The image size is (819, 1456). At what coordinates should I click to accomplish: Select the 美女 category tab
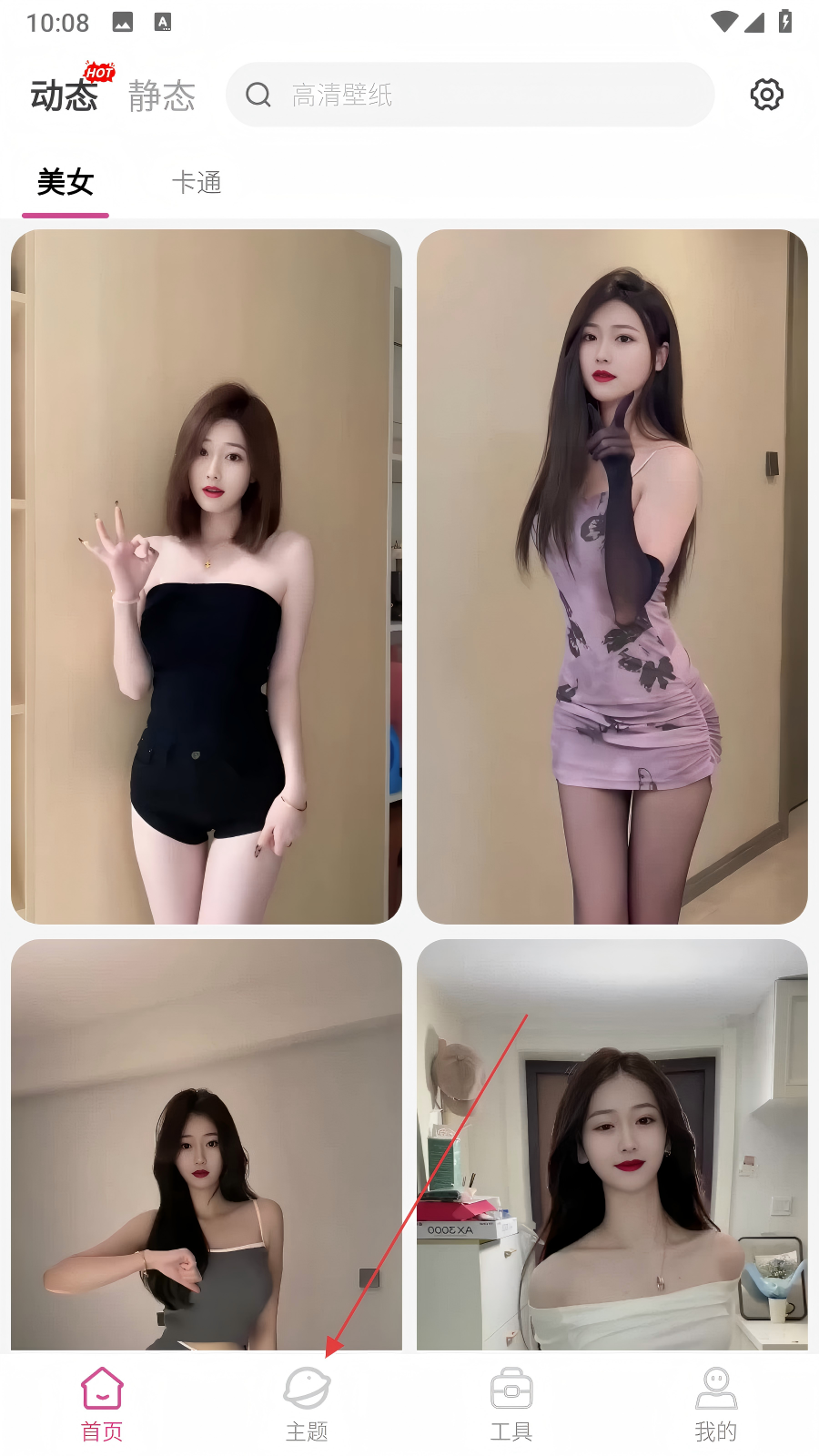66,183
